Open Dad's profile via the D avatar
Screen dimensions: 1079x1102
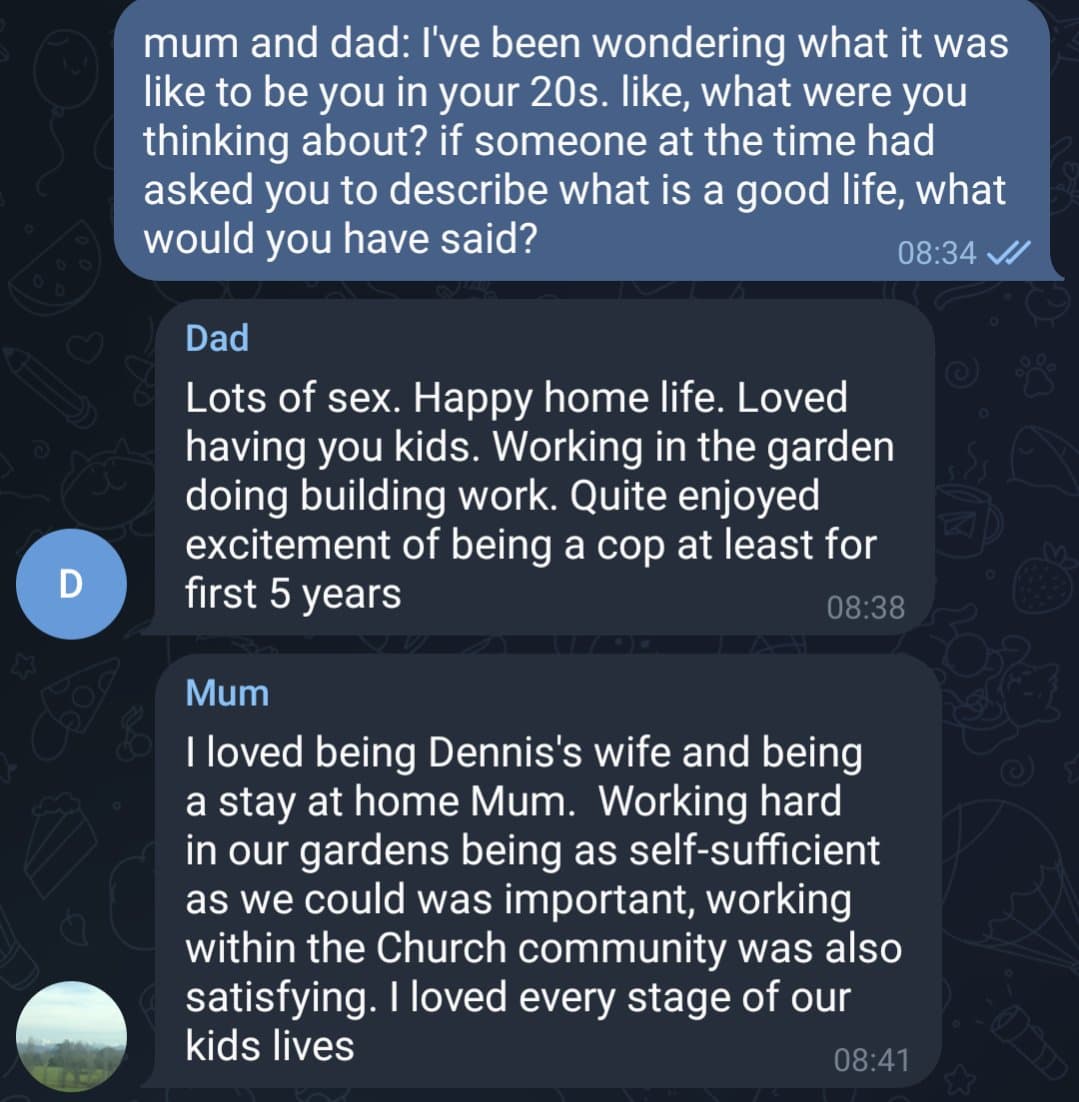[72, 584]
